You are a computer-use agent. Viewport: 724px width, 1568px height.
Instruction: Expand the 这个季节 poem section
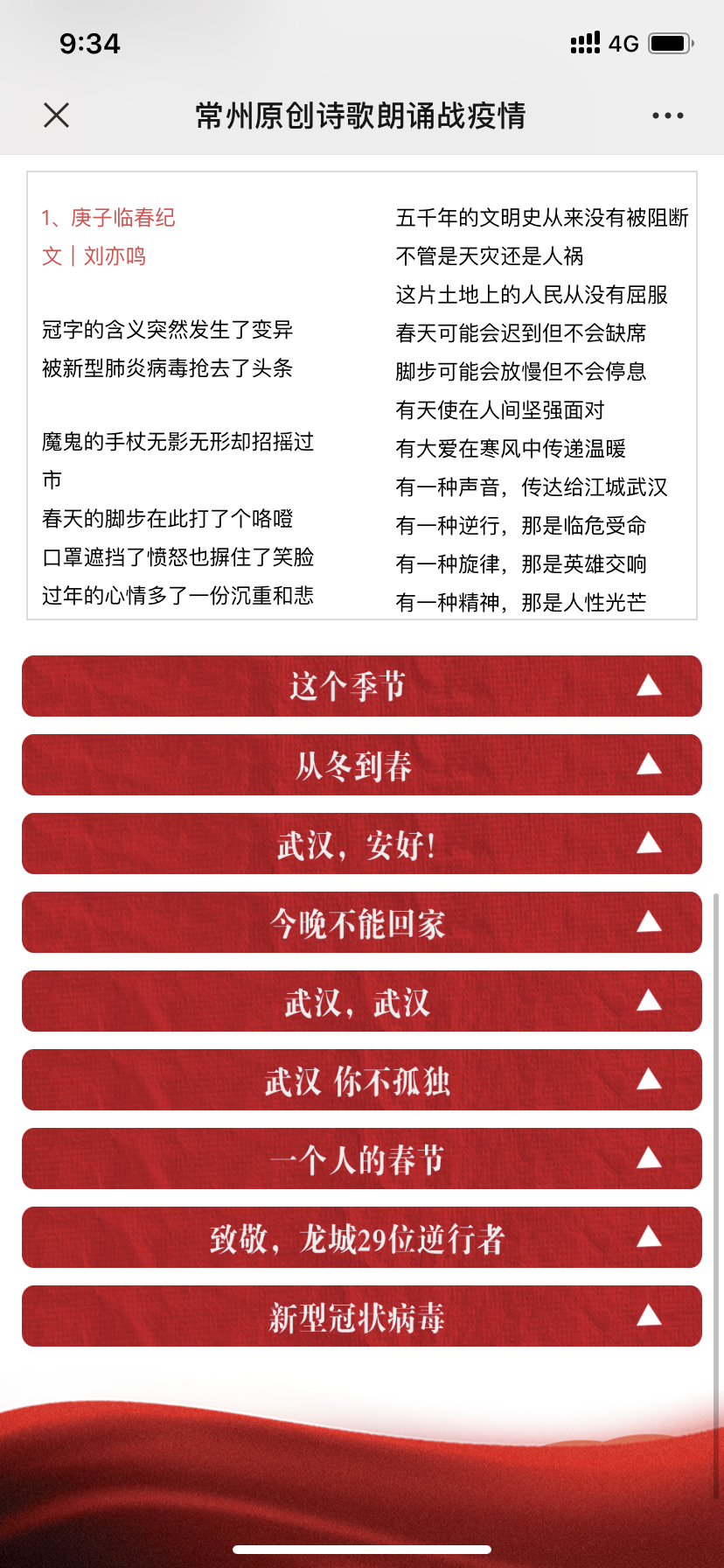(x=362, y=686)
